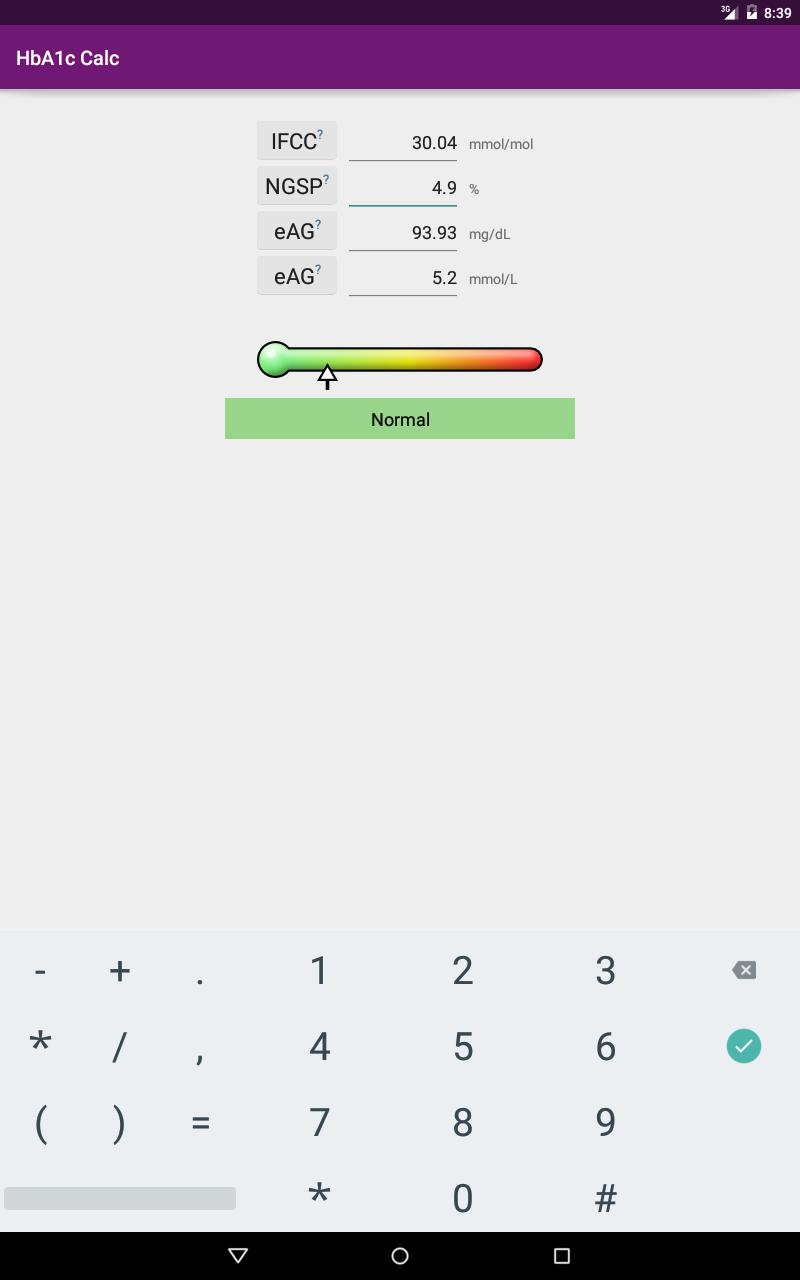The width and height of the screenshot is (800, 1280).
Task: Edit the eAG mmol/L value field
Action: click(x=403, y=278)
